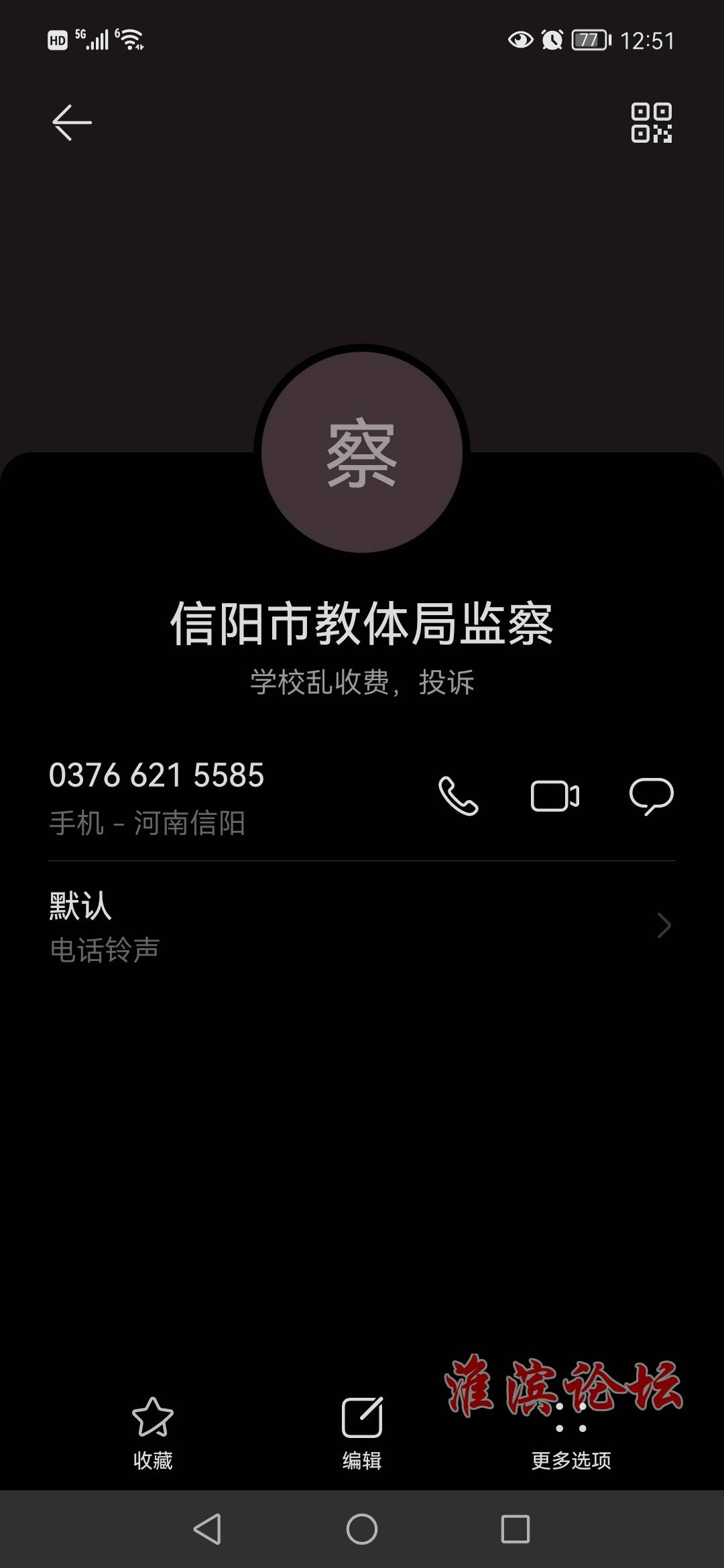
Task: Open the contact QR code icon
Action: (651, 123)
